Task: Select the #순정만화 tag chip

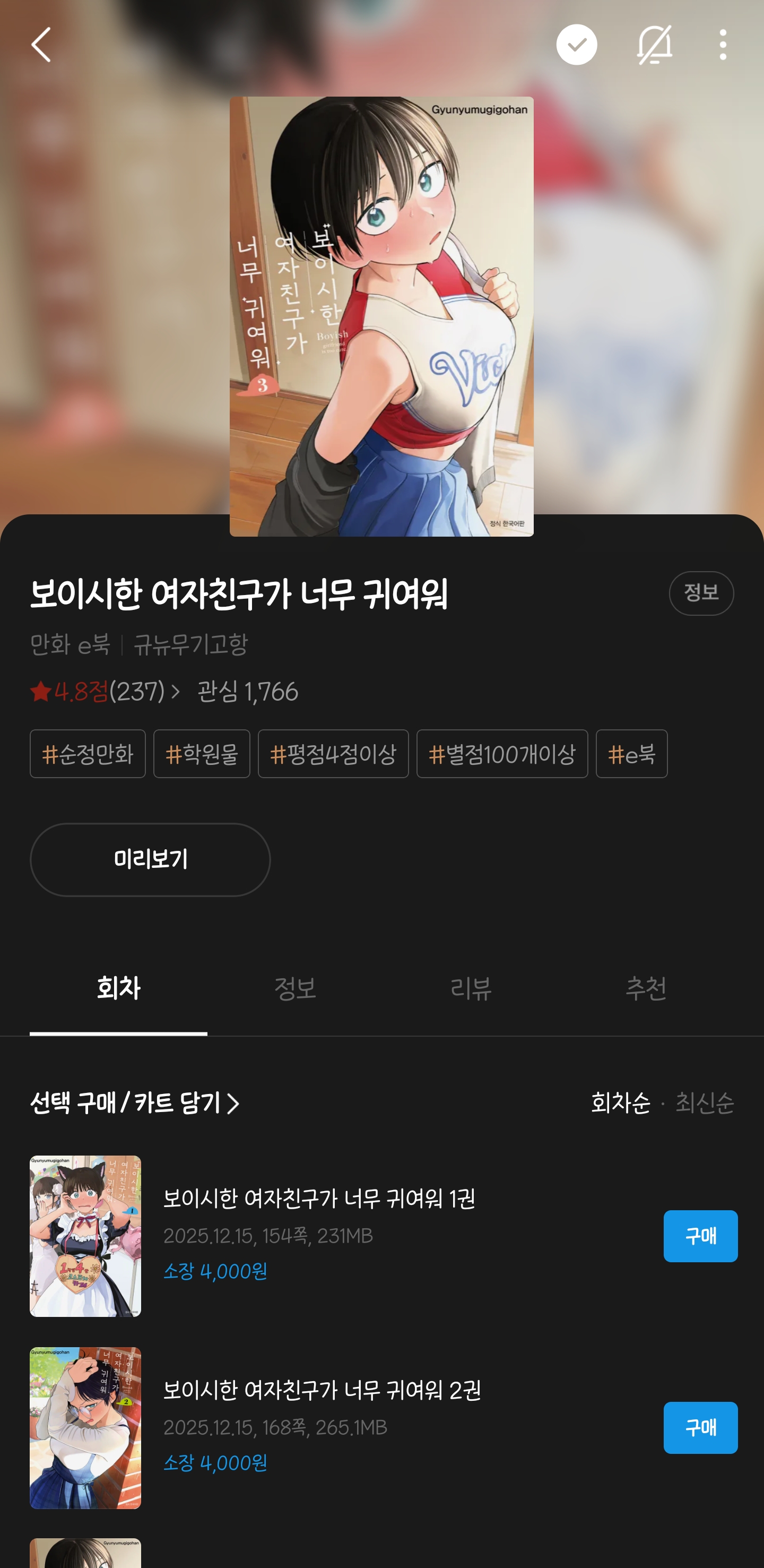Action: tap(88, 754)
